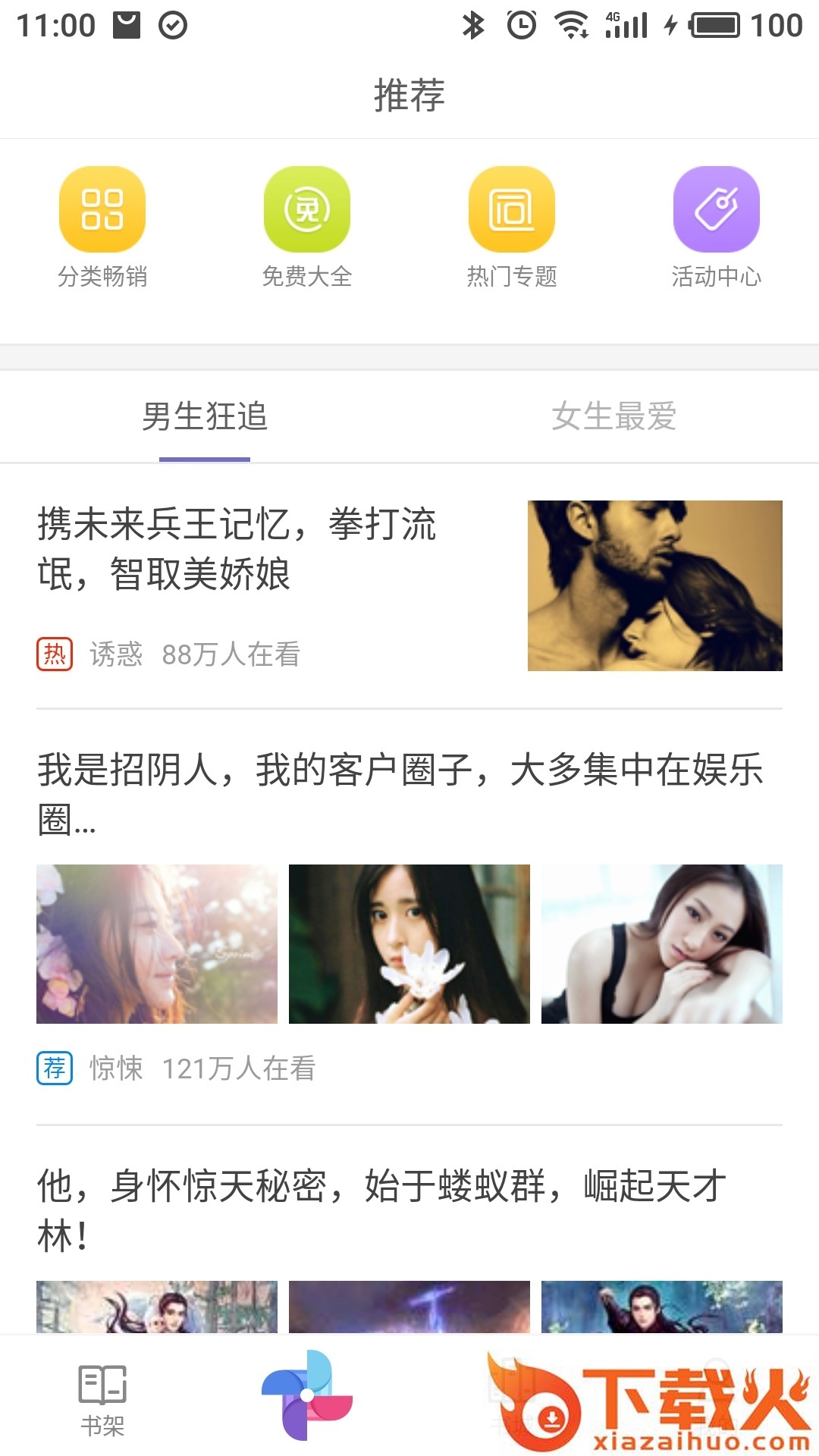Select the pinwheel tab in bottom navigation
This screenshot has height=1456, width=819.
307,1395
